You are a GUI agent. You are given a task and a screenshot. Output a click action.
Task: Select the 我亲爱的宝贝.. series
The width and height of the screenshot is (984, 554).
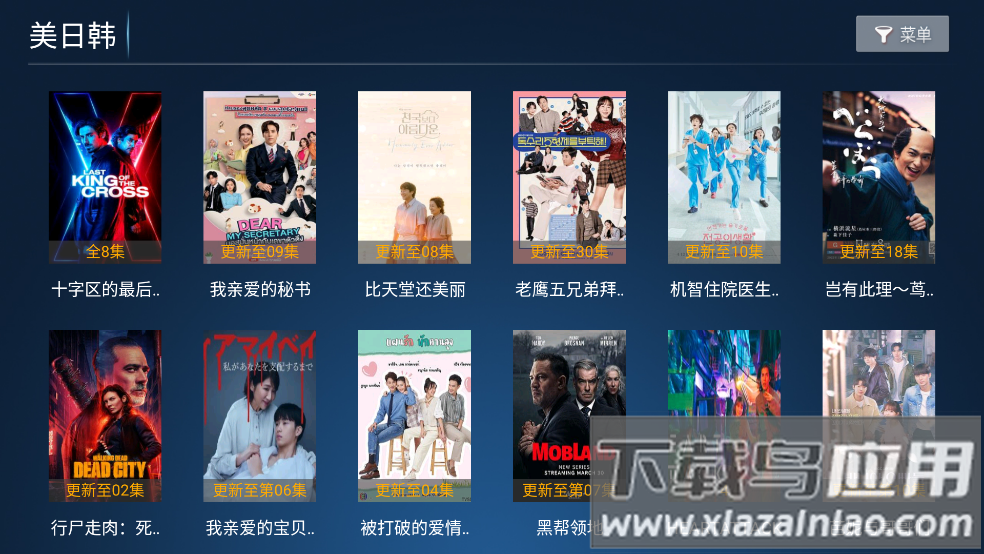(260, 416)
